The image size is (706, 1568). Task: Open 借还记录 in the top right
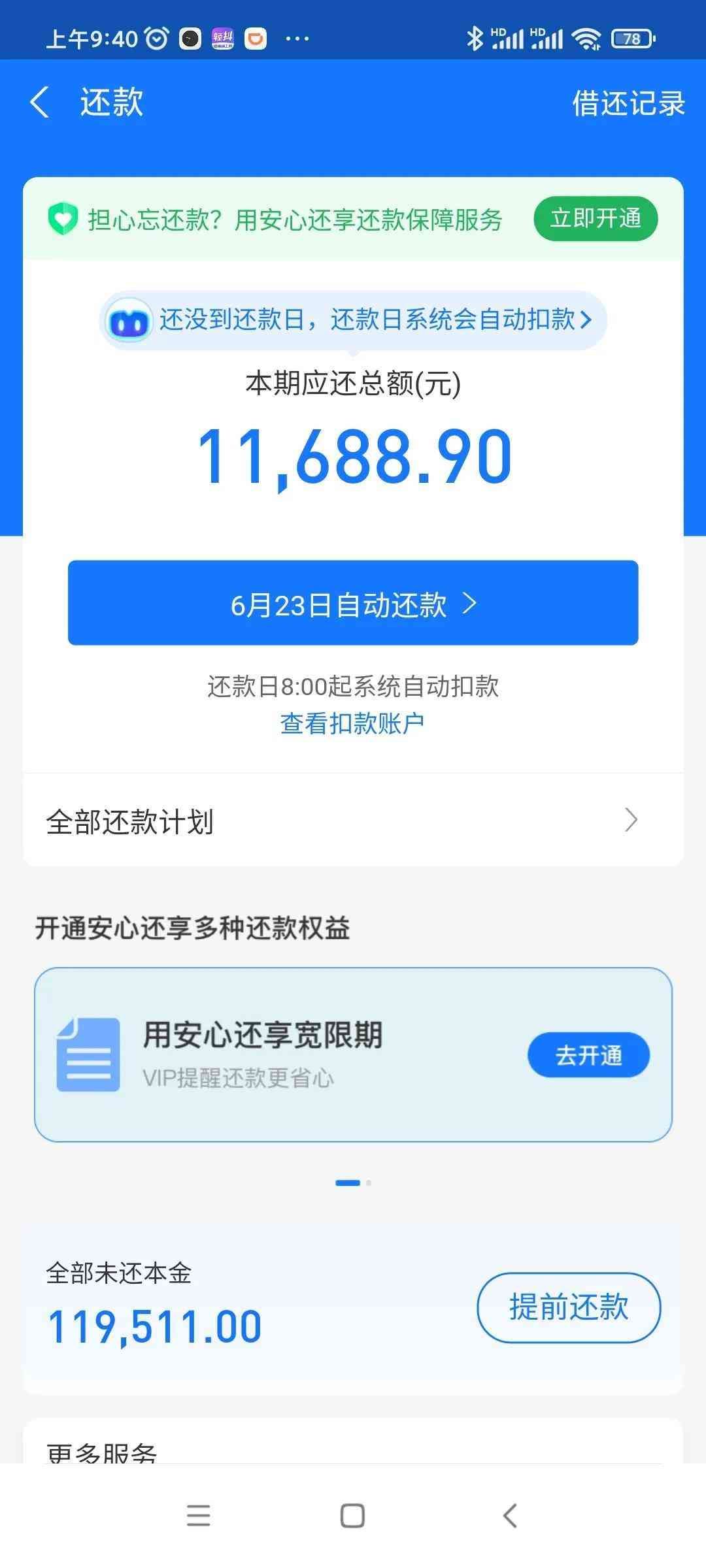point(626,103)
